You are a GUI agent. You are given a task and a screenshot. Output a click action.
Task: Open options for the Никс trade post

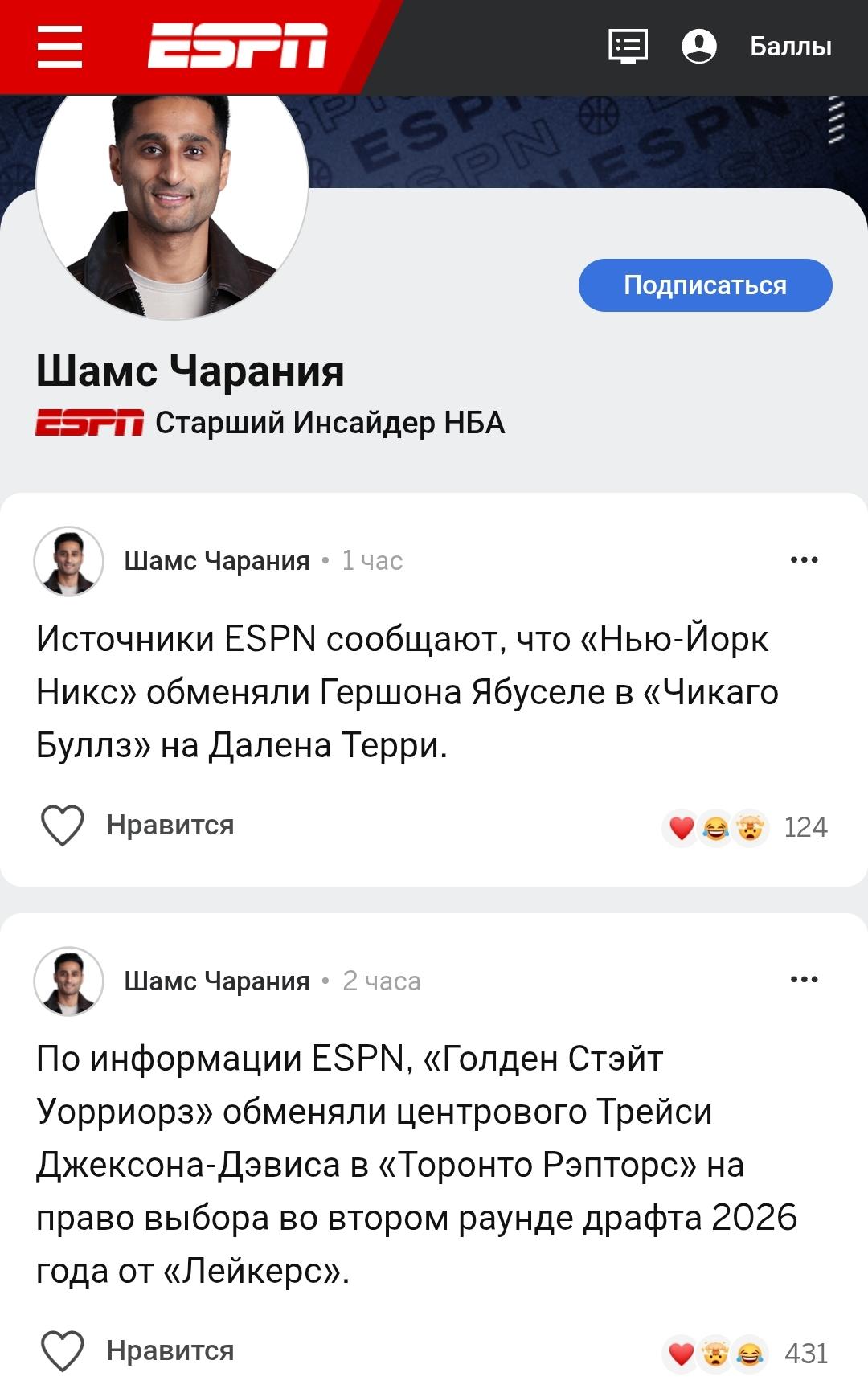pyautogui.click(x=804, y=560)
